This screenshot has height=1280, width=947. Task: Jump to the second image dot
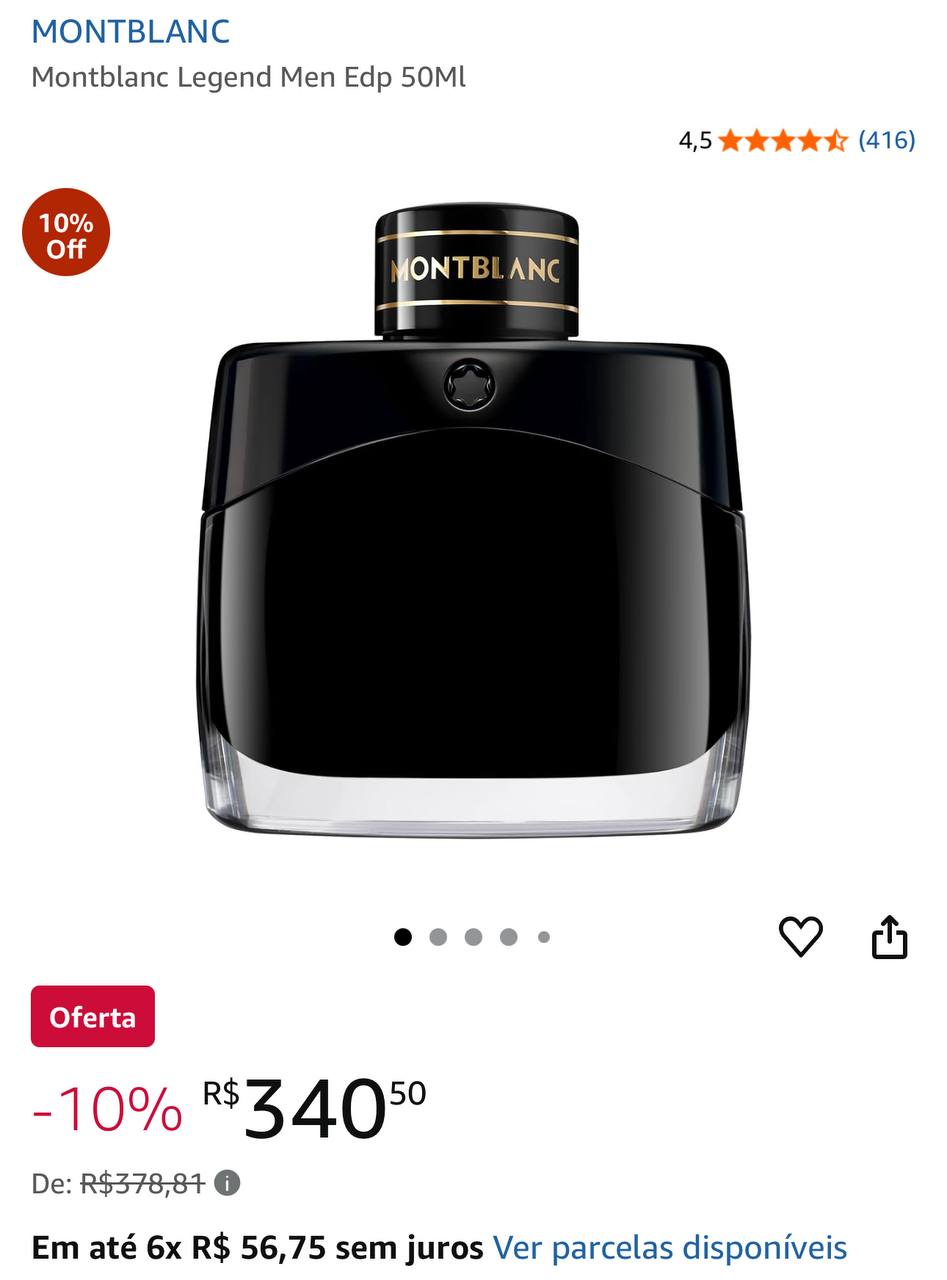coord(438,937)
